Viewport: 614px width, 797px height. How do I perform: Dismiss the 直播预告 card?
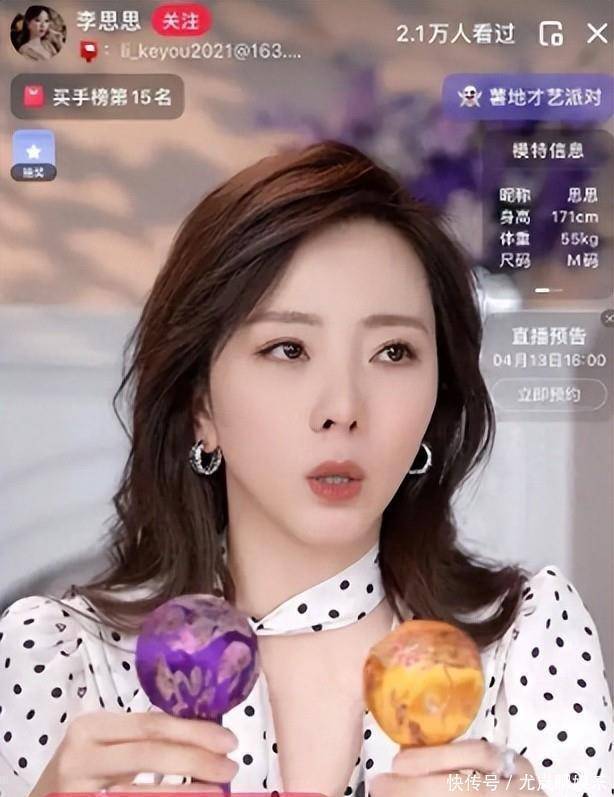tap(606, 317)
